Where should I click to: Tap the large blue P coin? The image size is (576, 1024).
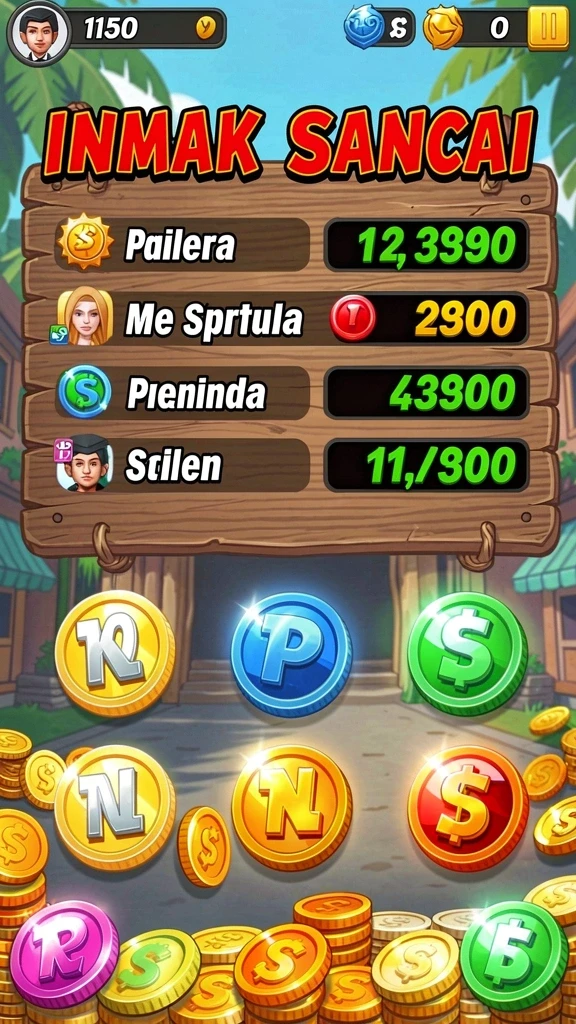point(291,655)
